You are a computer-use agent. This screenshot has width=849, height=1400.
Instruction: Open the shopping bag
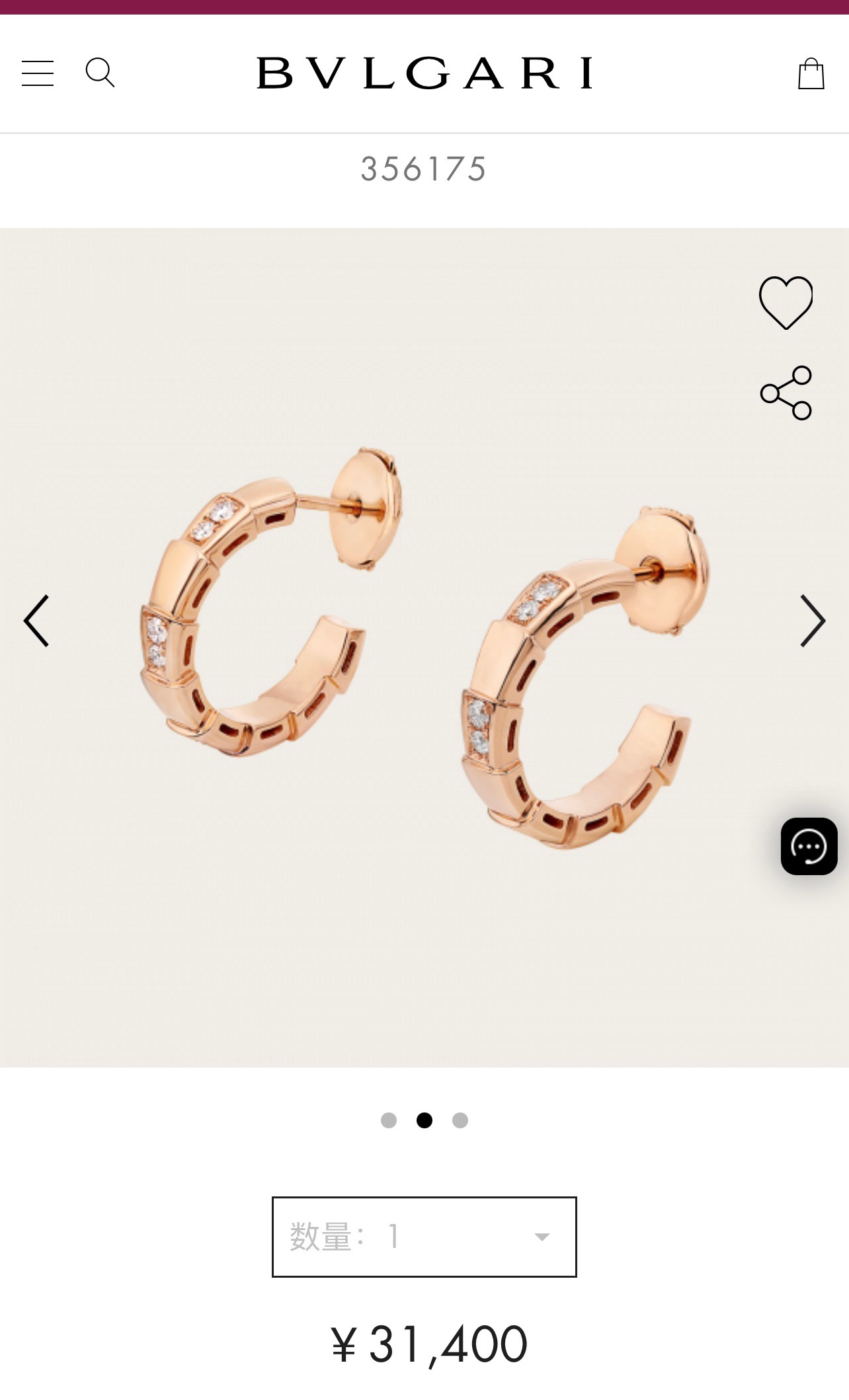811,73
